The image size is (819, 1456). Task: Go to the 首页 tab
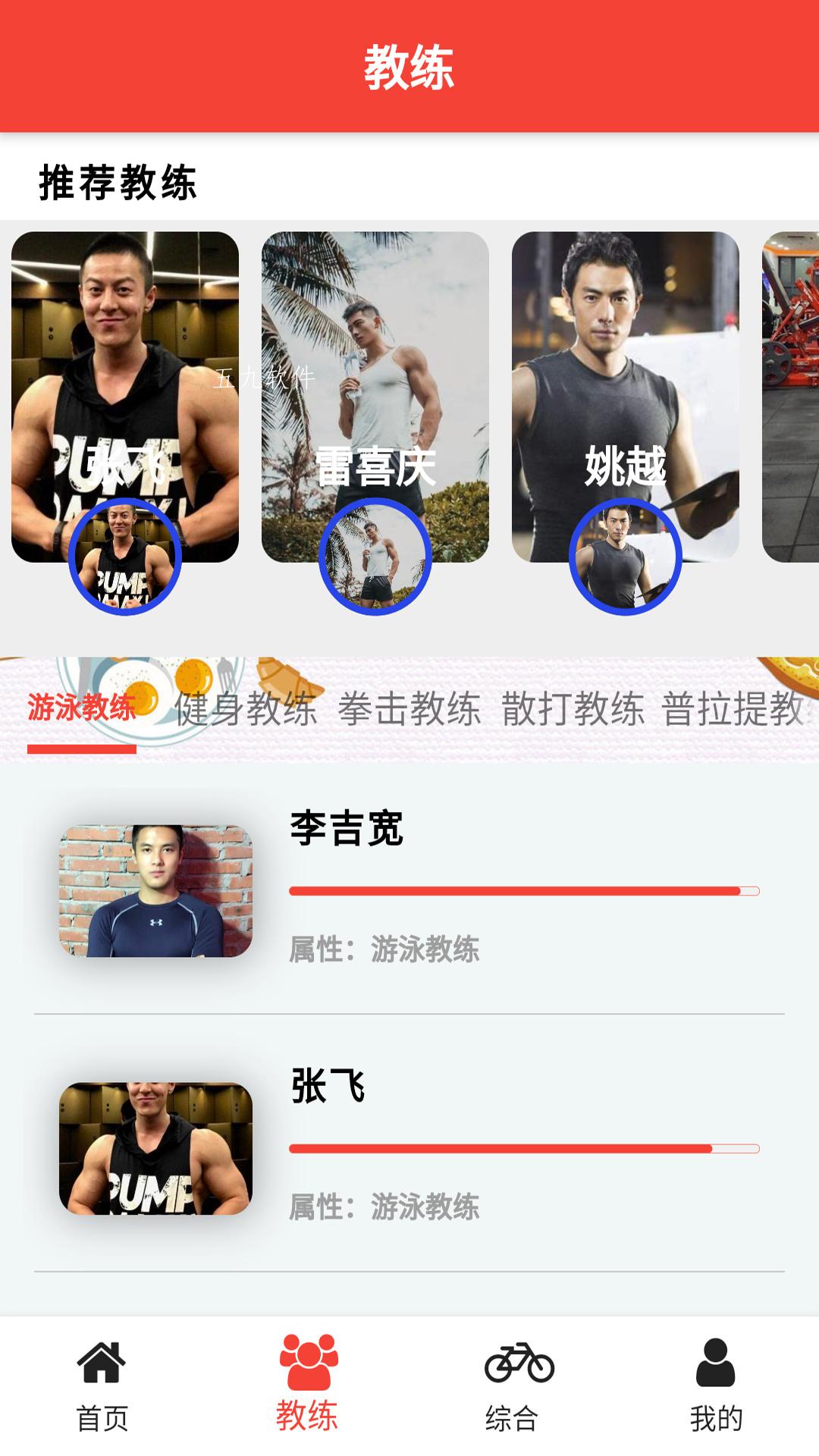(x=102, y=1386)
